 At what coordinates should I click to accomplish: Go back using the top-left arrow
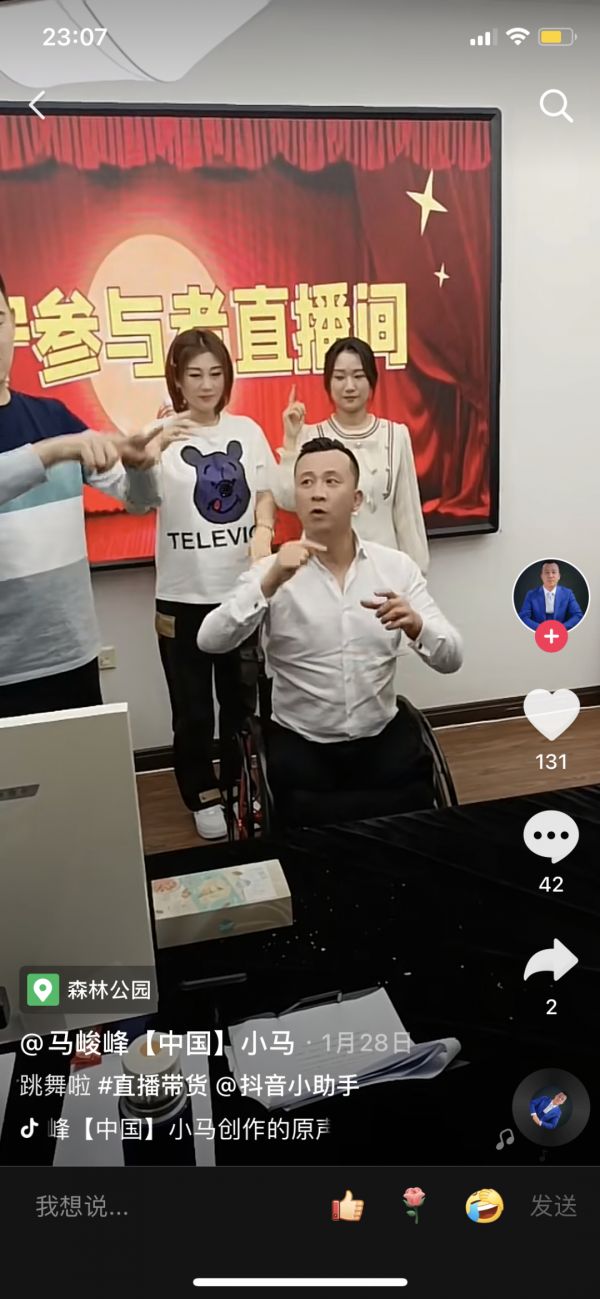(x=38, y=105)
